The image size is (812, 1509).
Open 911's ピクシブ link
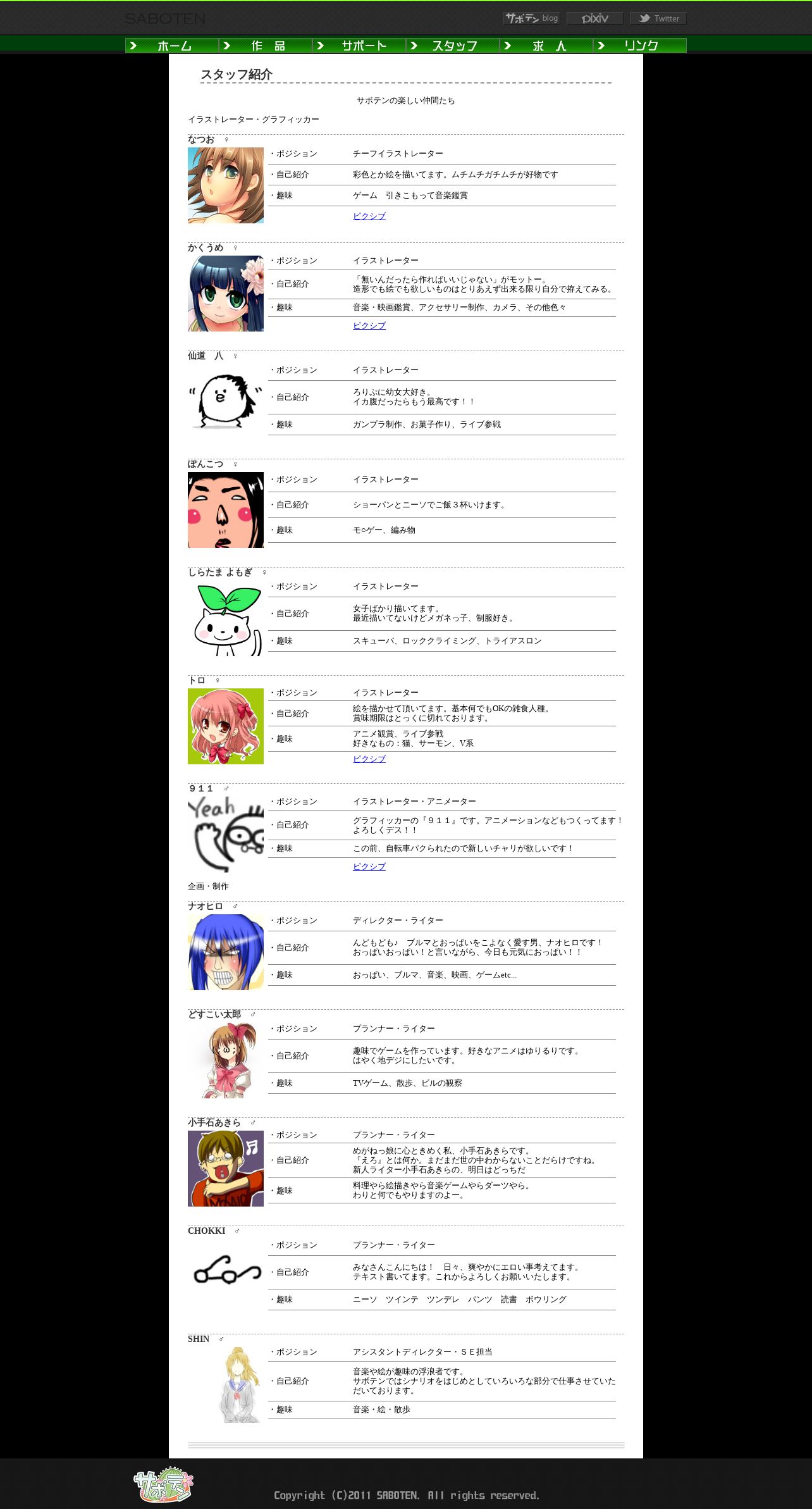click(x=369, y=866)
